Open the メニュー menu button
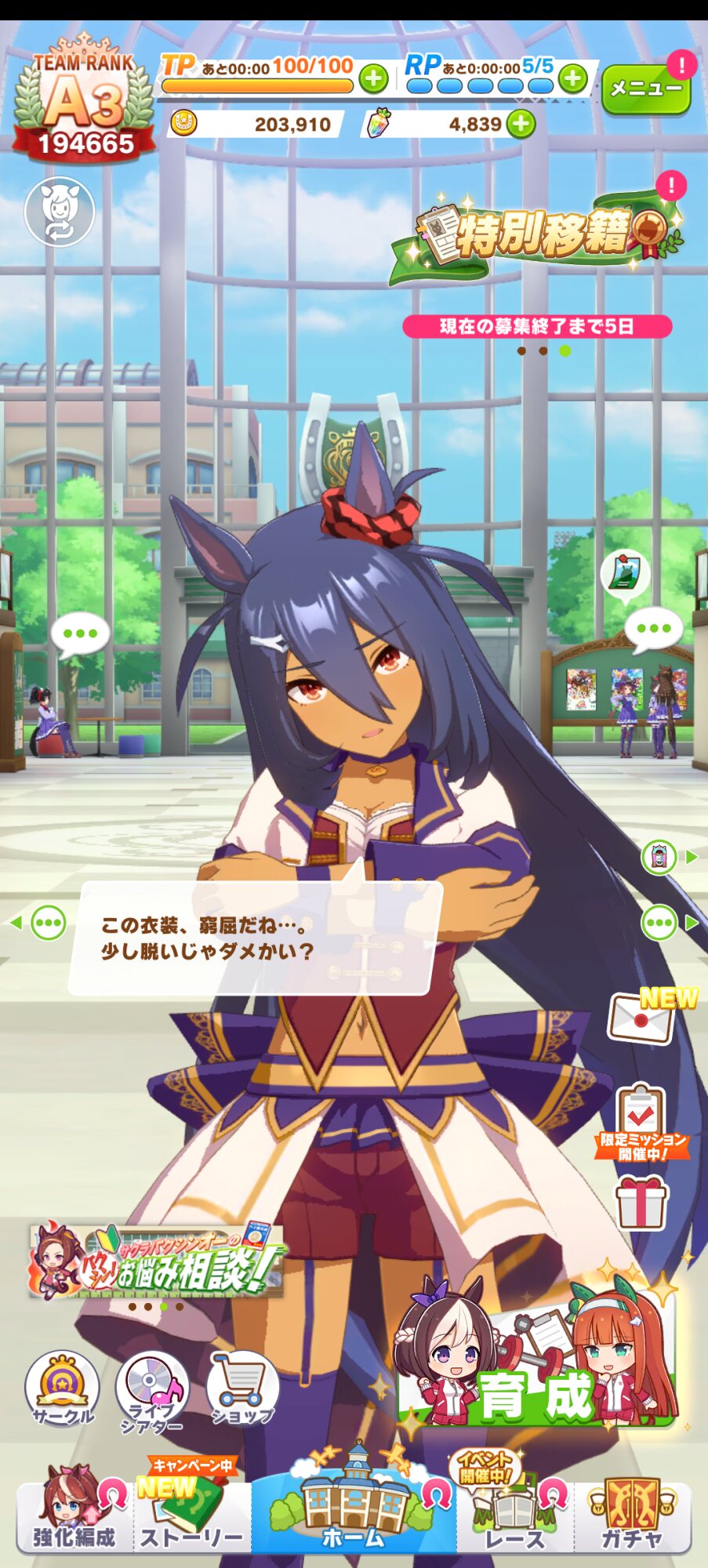The width and height of the screenshot is (708, 1568). pyautogui.click(x=646, y=89)
